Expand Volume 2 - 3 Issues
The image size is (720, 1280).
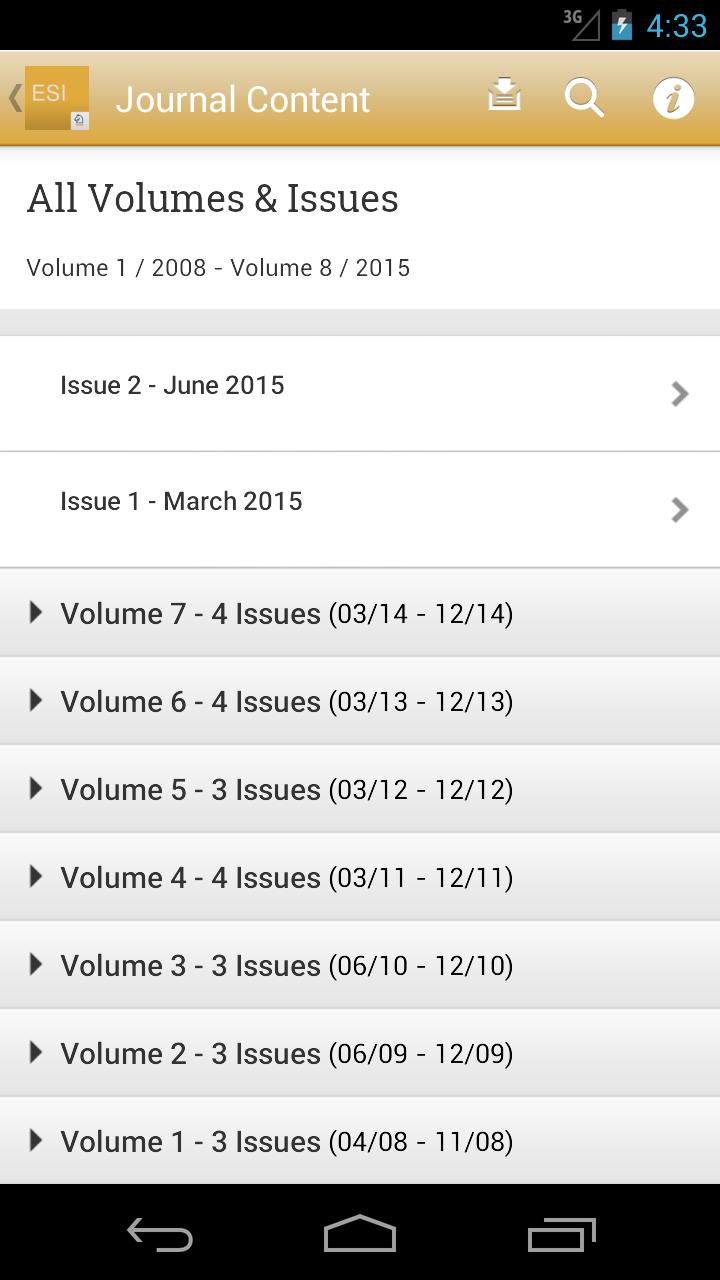(360, 1053)
